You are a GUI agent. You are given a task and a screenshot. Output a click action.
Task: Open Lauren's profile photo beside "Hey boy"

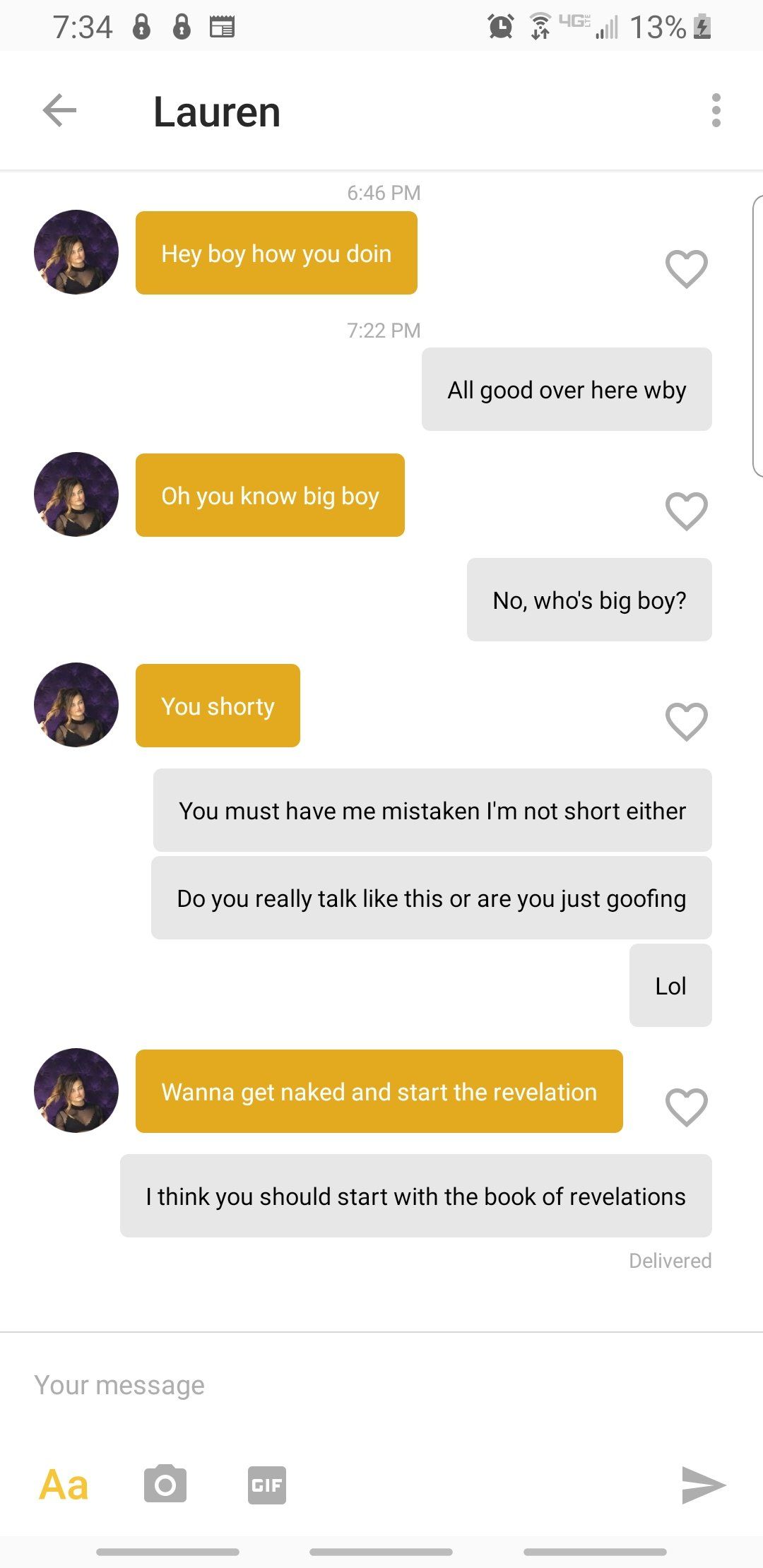pos(76,252)
